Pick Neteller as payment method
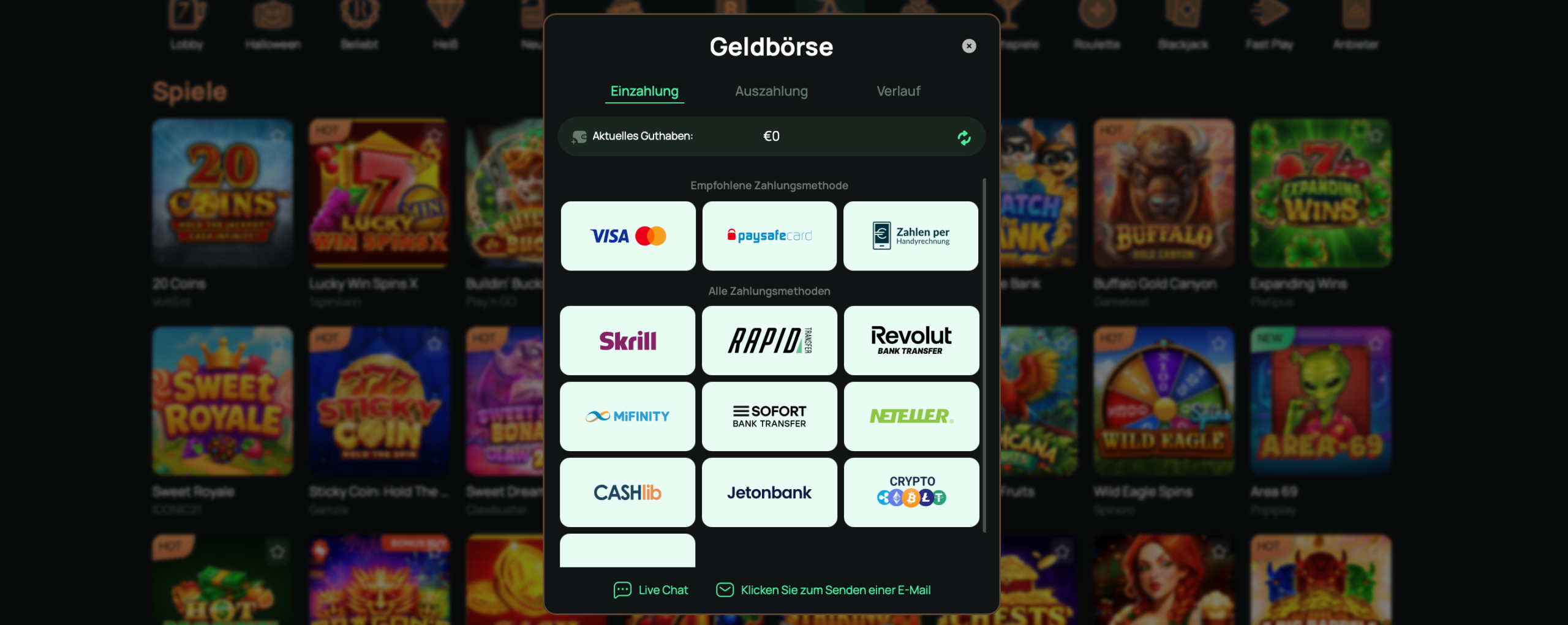1568x625 pixels. point(911,416)
